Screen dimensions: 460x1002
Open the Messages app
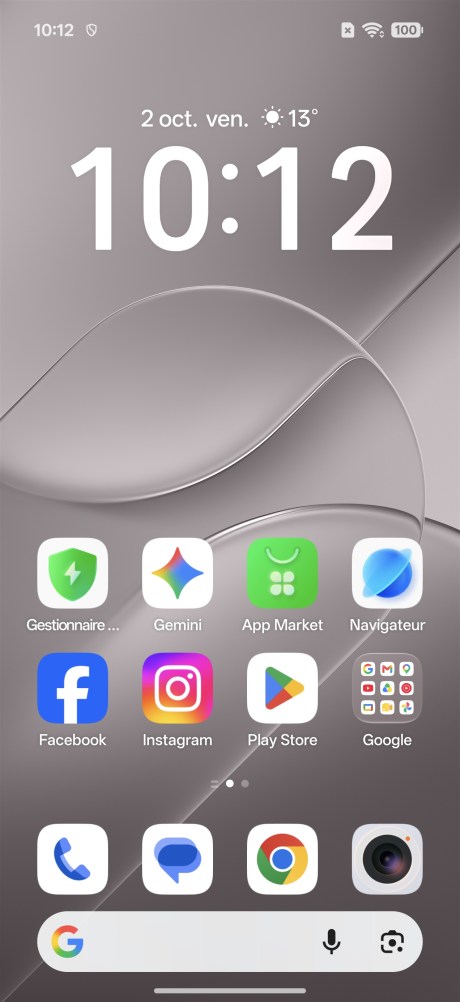[x=177, y=859]
